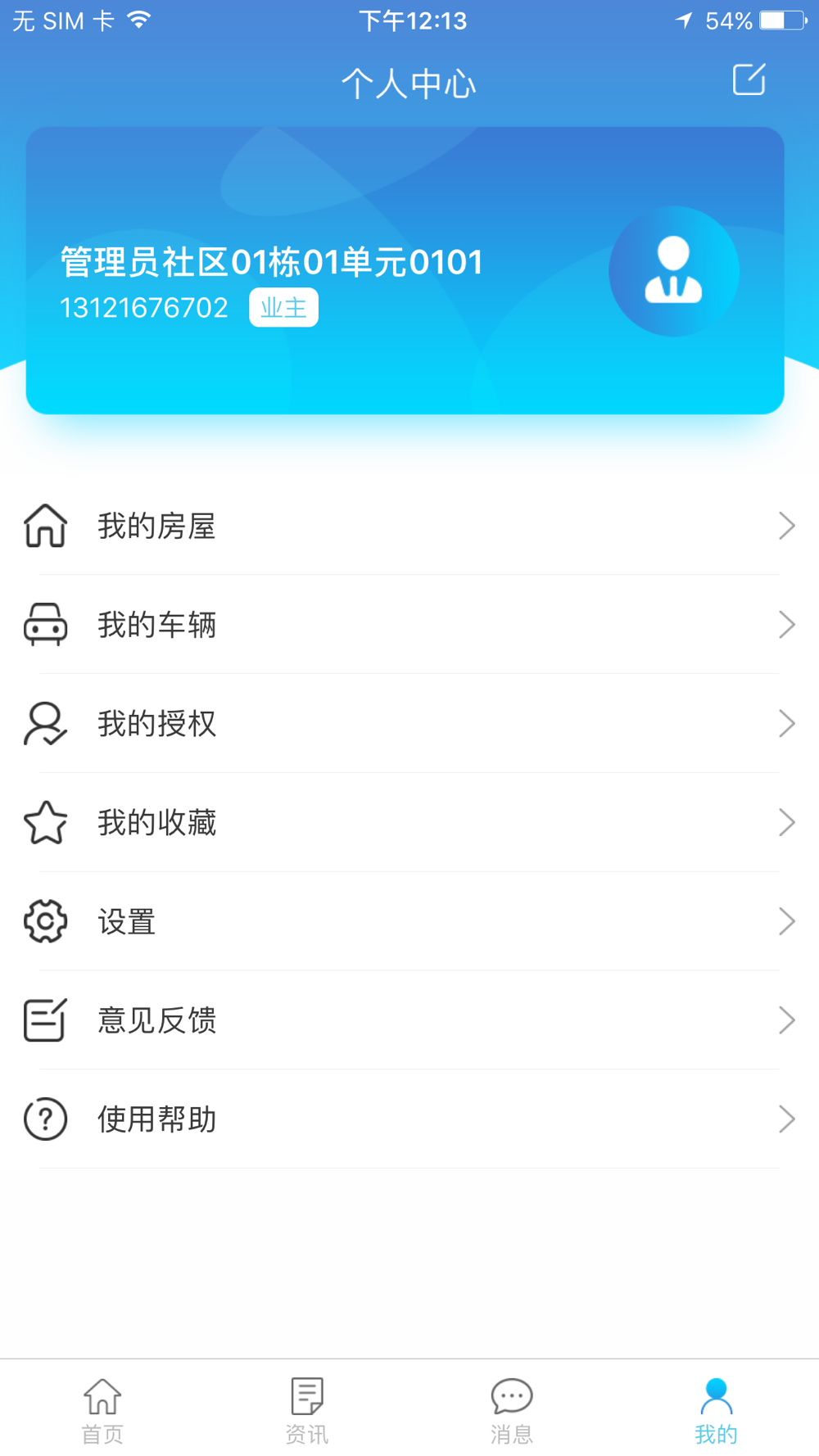Open 我的收藏 (My Favorites)
This screenshot has width=819, height=1456.
(x=409, y=823)
